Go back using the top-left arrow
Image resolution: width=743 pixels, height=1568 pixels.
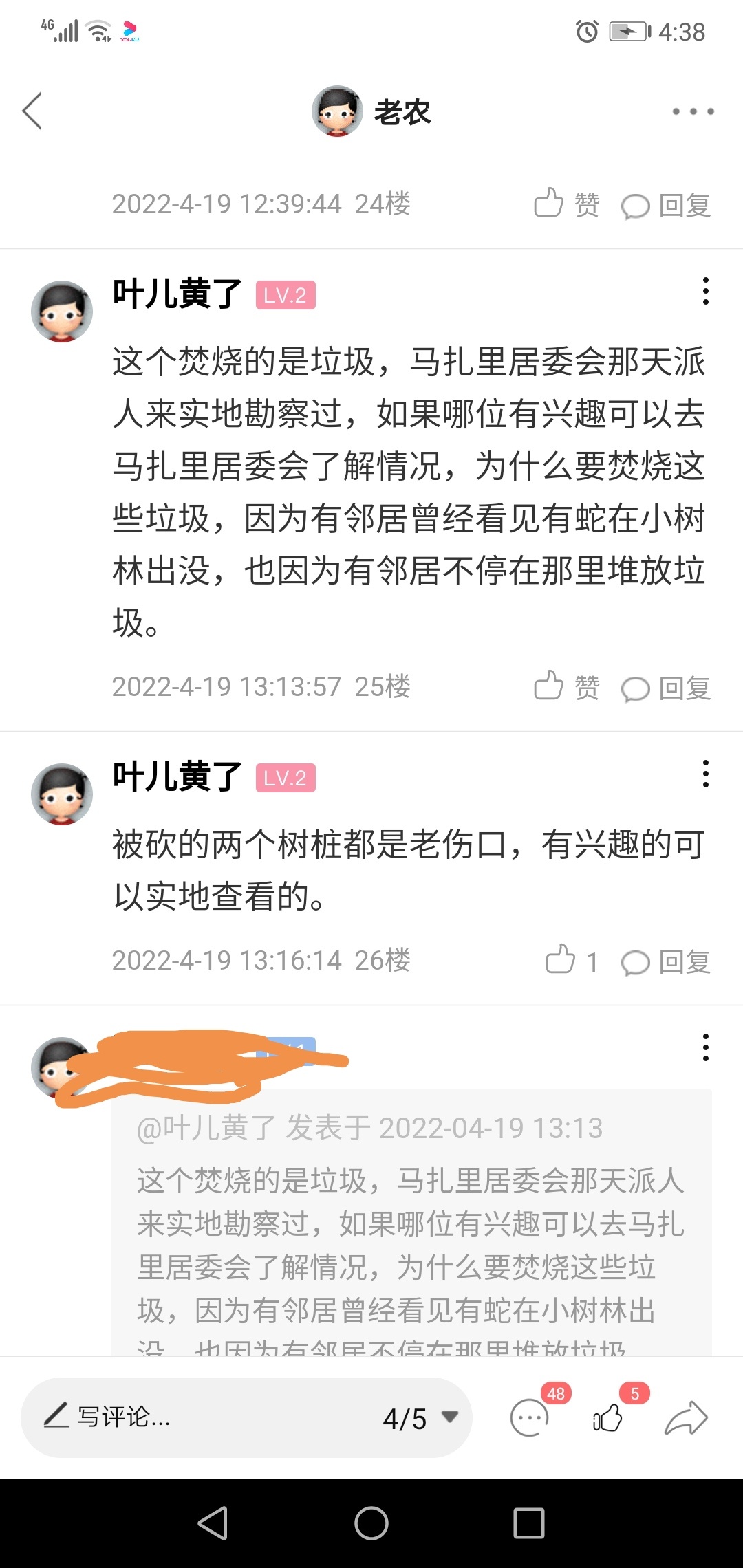32,111
